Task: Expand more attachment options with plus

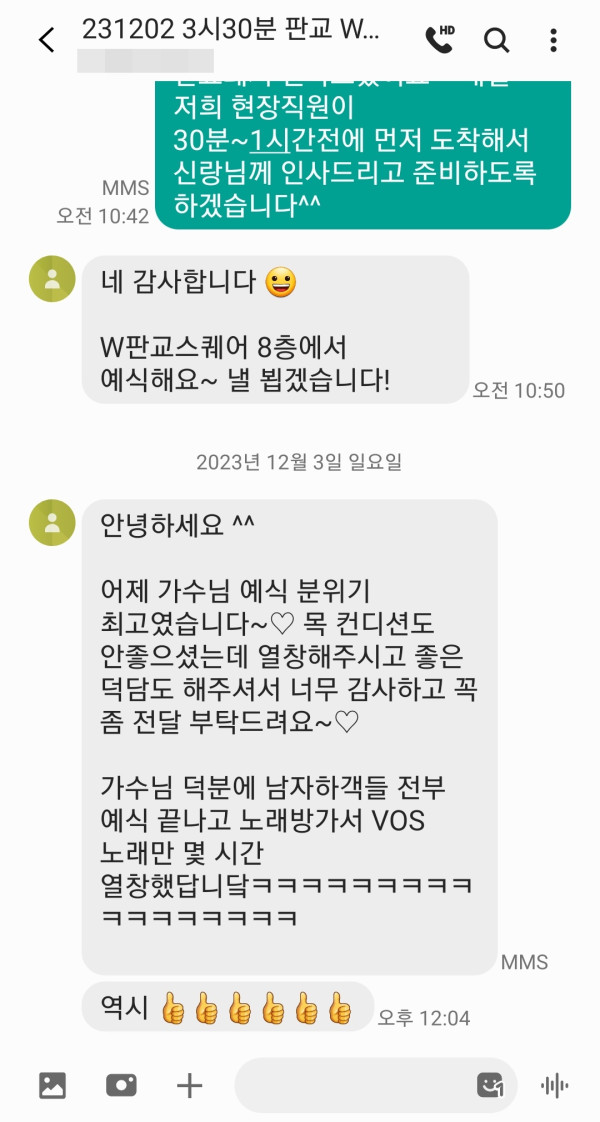Action: (x=189, y=1085)
